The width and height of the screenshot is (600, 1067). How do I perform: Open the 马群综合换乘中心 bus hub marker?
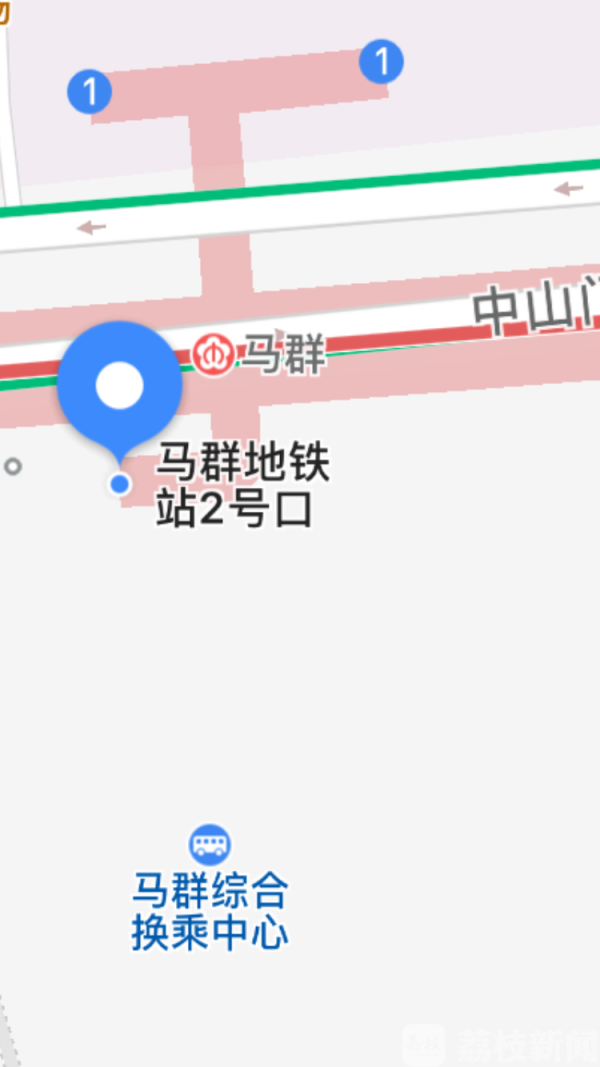click(x=210, y=846)
